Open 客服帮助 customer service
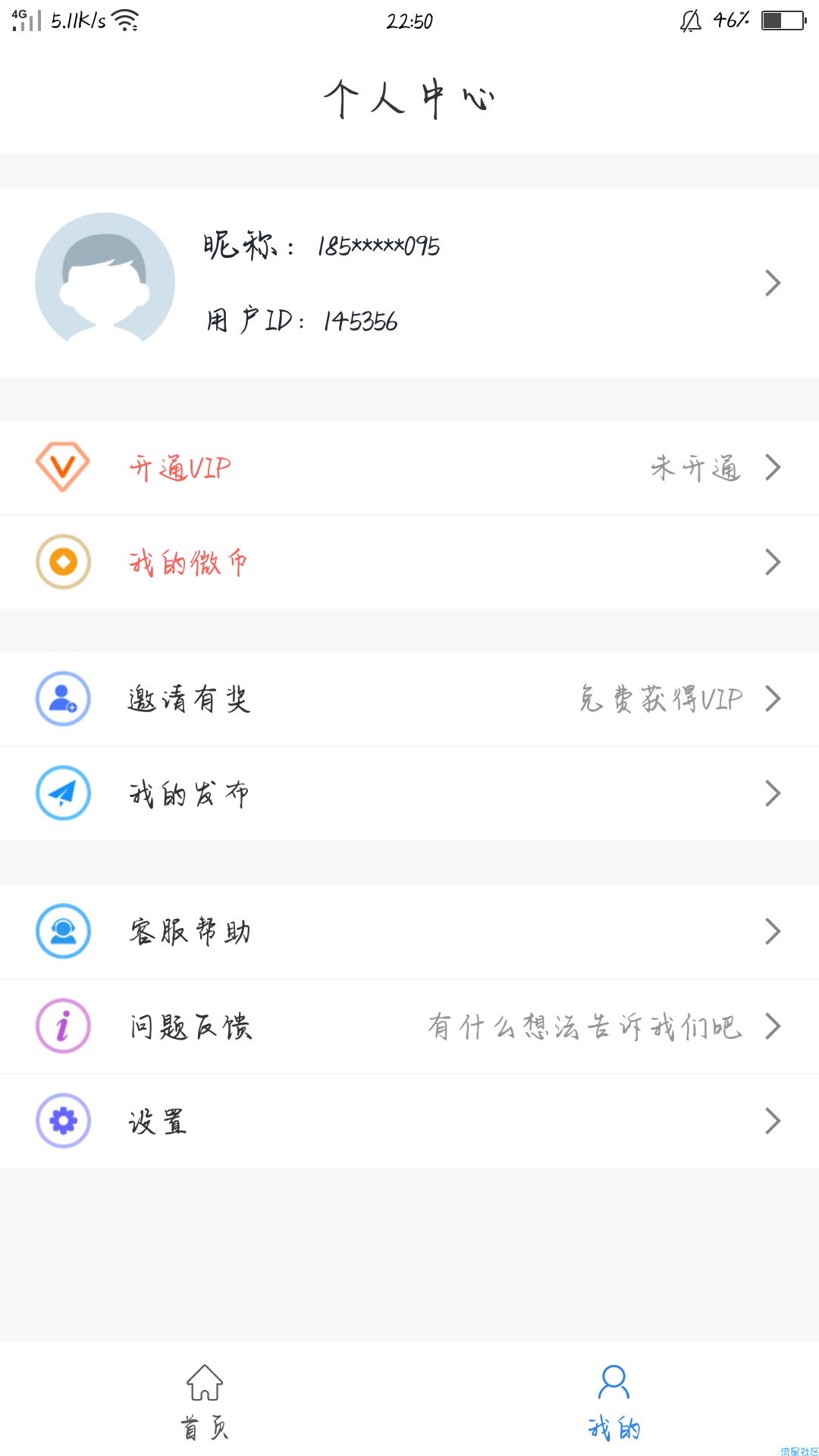 pyautogui.click(x=409, y=931)
